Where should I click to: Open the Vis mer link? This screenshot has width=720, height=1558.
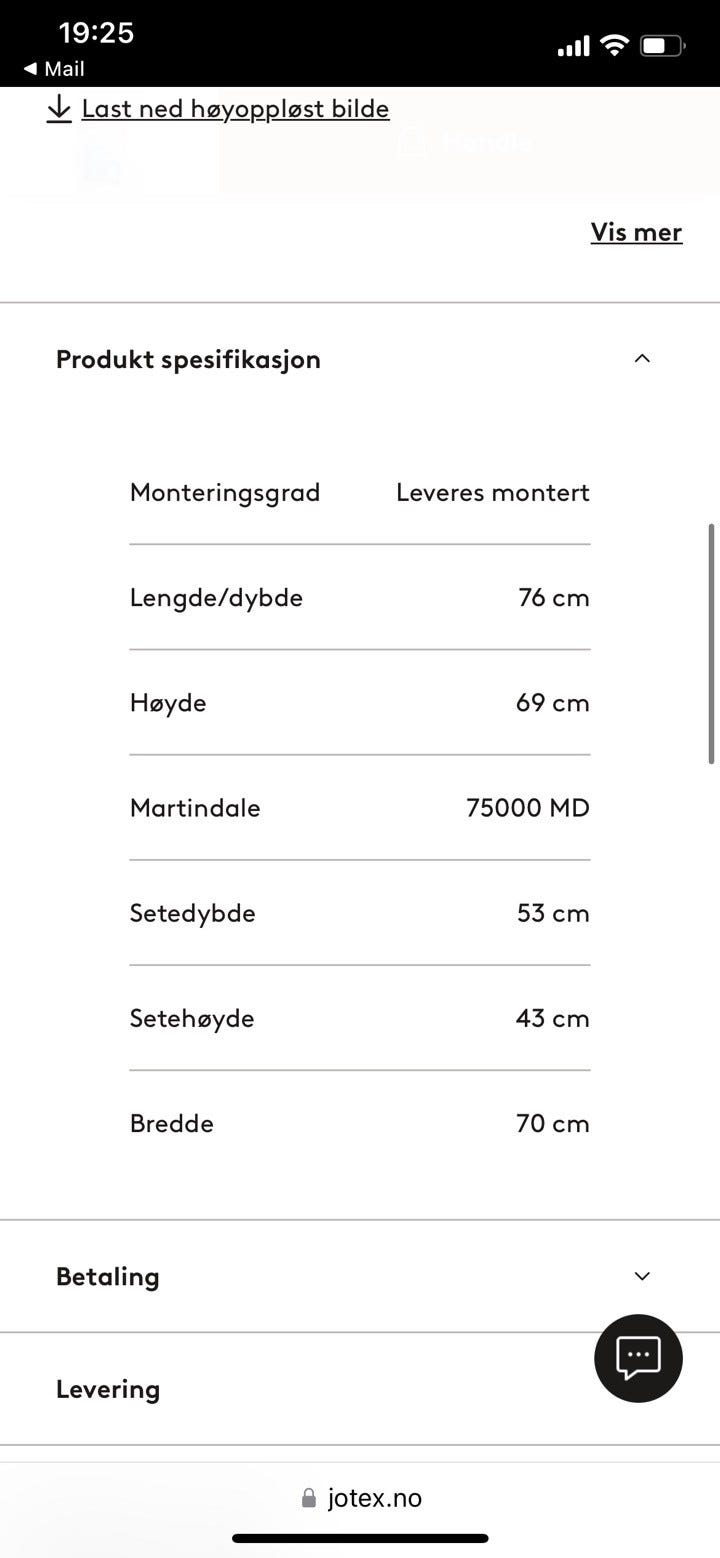[636, 232]
